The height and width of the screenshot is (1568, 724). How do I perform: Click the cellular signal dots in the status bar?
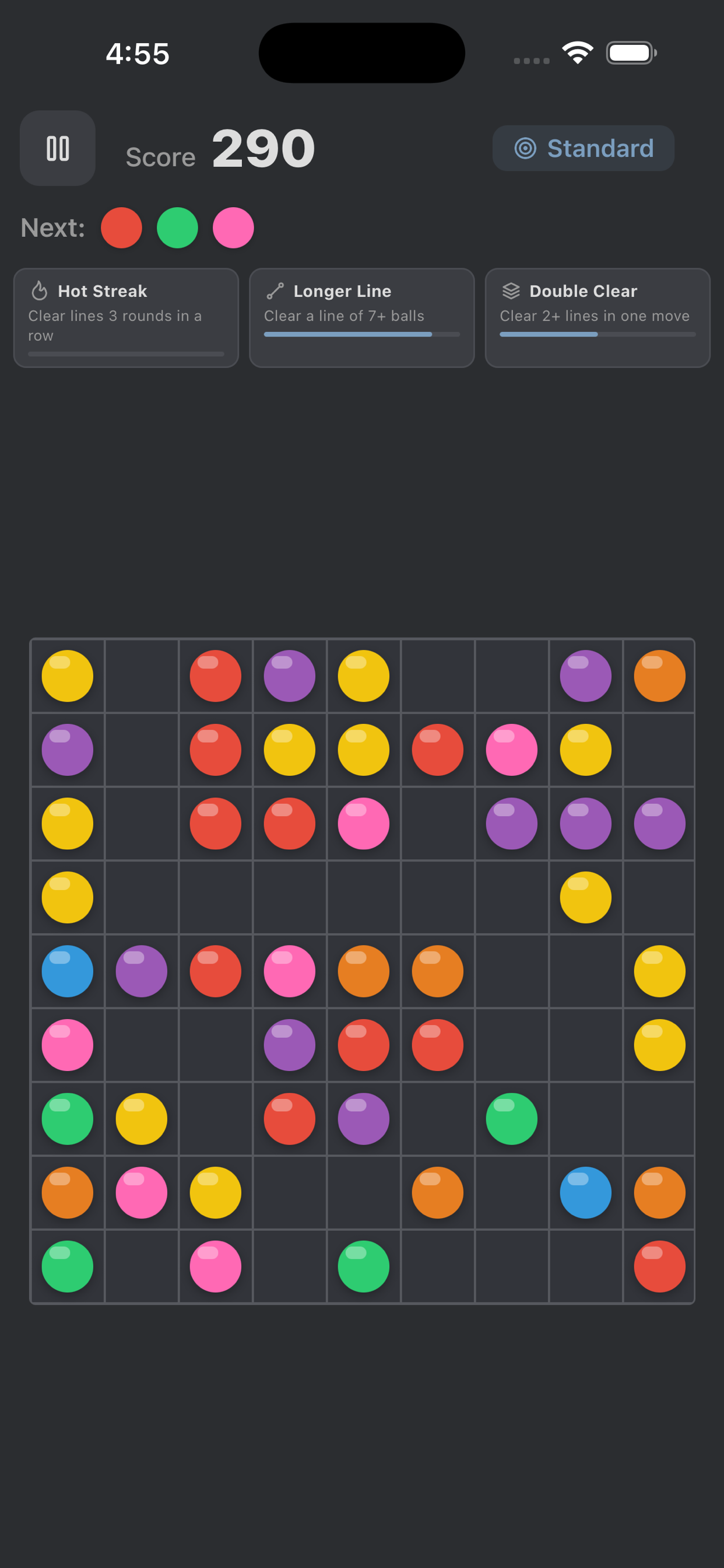click(529, 60)
